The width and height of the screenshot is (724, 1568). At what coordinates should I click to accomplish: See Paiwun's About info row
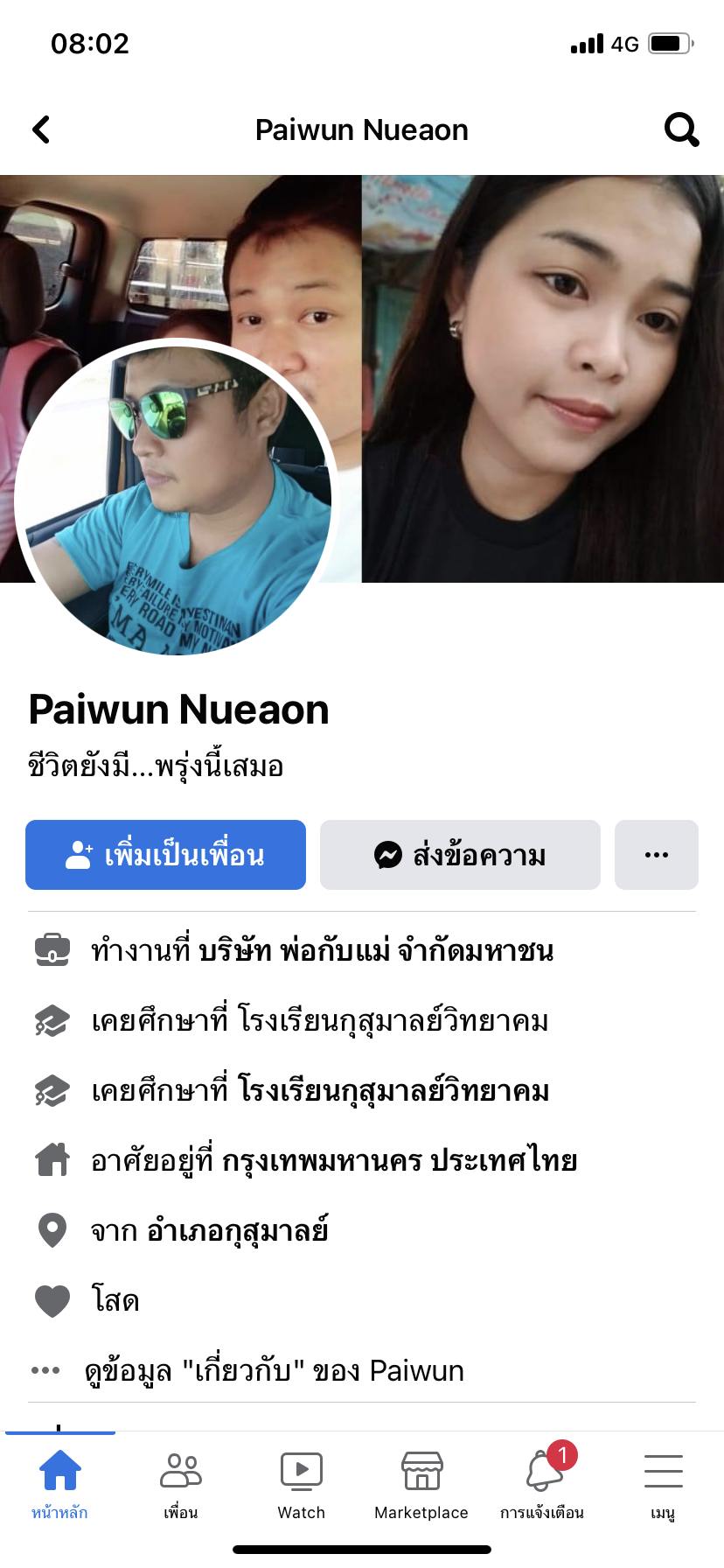(273, 1370)
